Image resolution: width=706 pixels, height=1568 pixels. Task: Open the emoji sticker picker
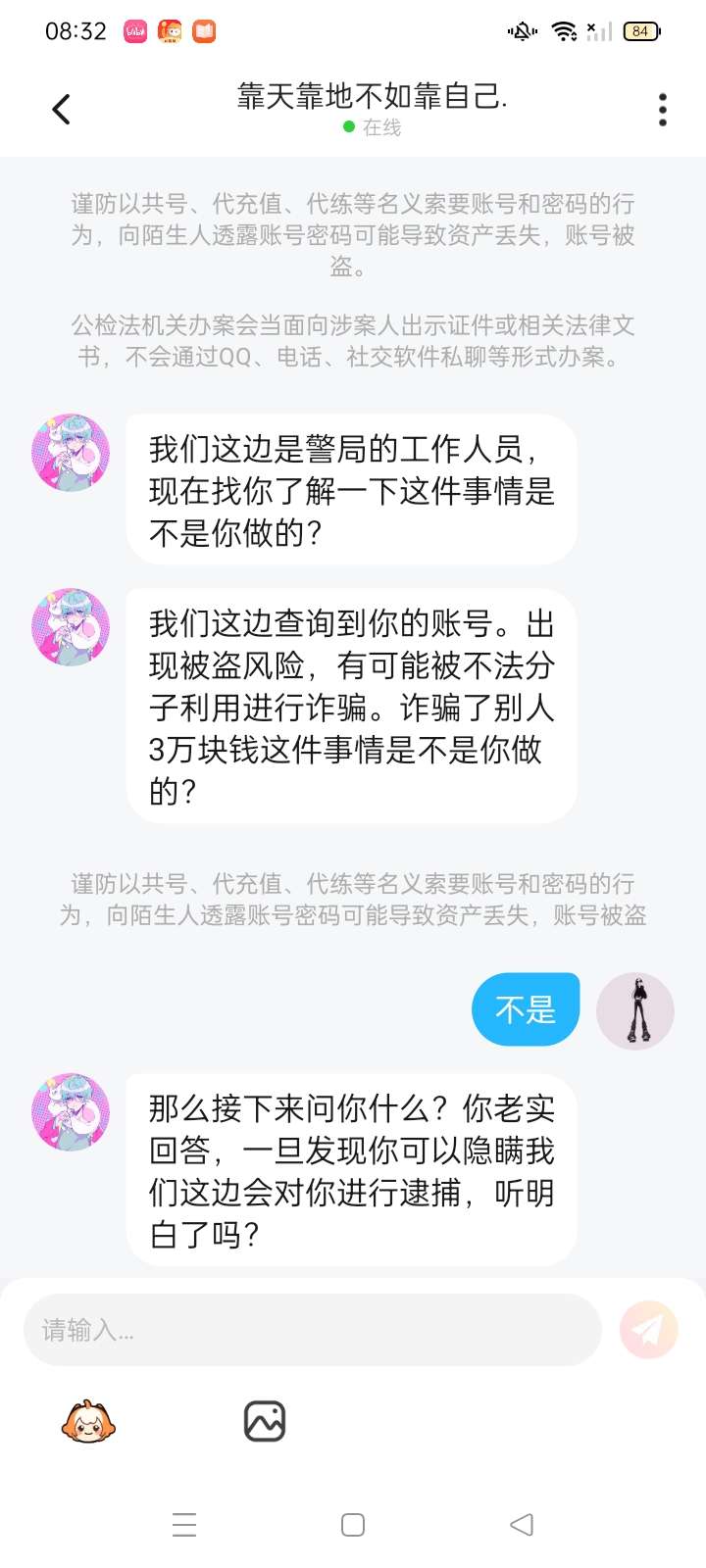pos(88,1421)
